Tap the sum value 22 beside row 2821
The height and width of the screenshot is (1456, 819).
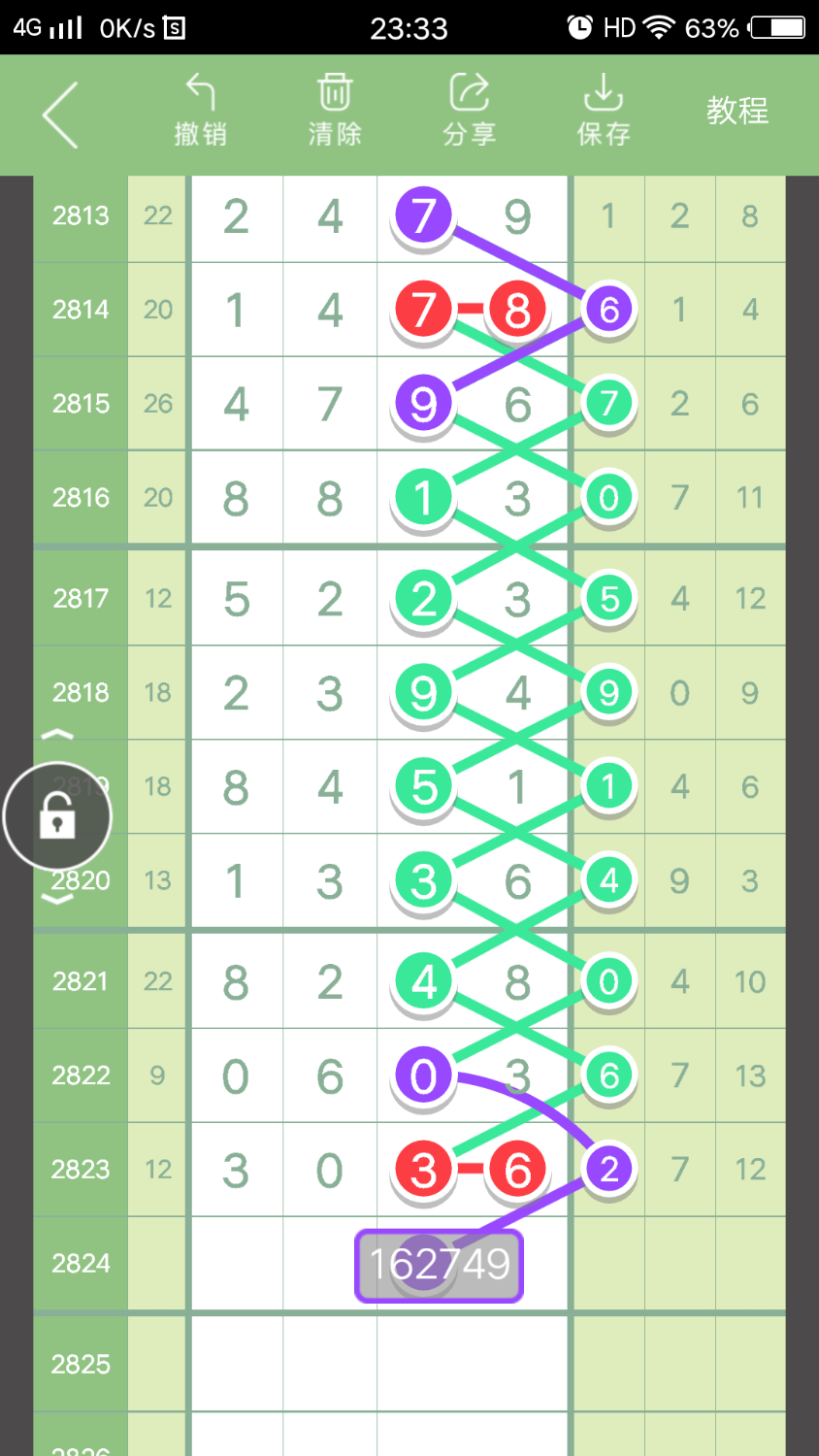click(157, 981)
